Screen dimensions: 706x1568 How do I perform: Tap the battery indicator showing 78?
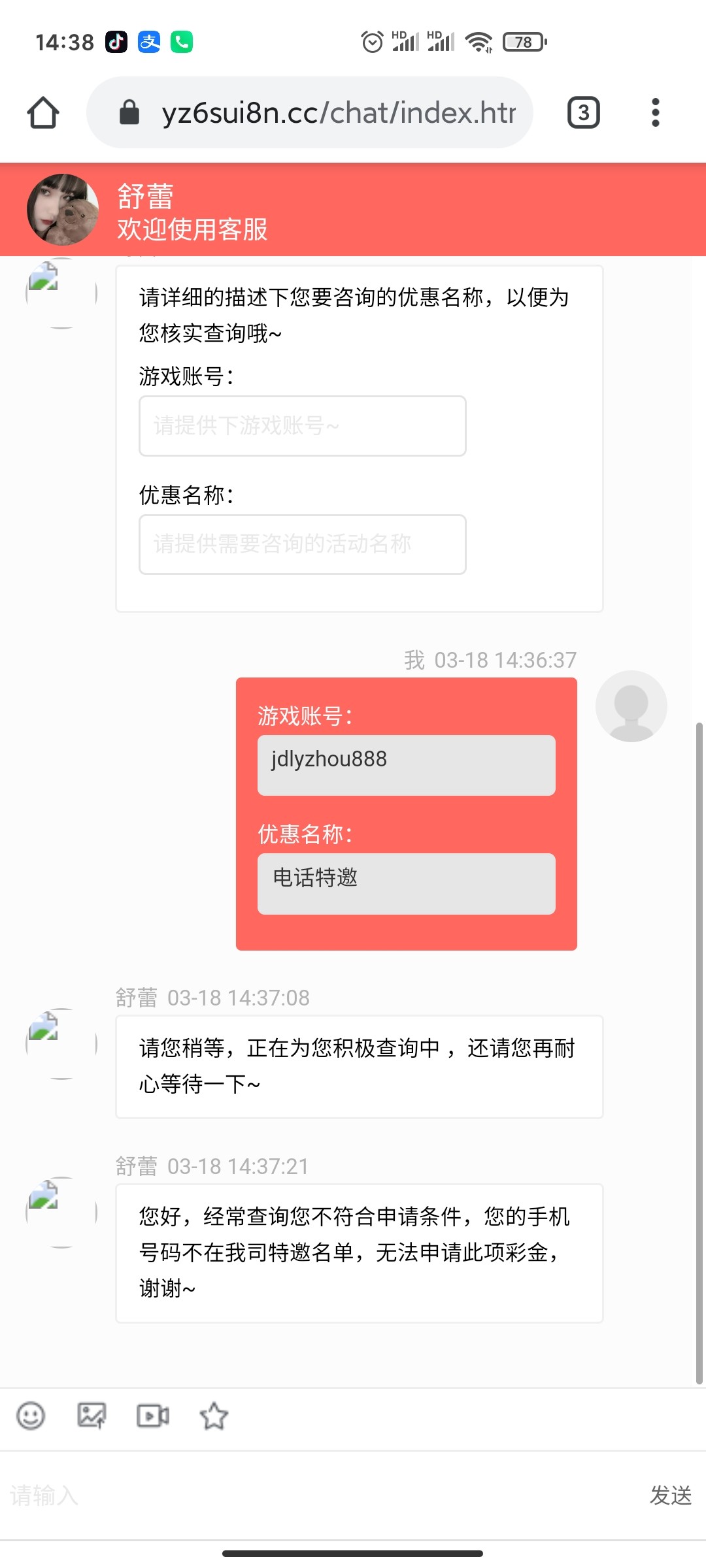point(521,42)
